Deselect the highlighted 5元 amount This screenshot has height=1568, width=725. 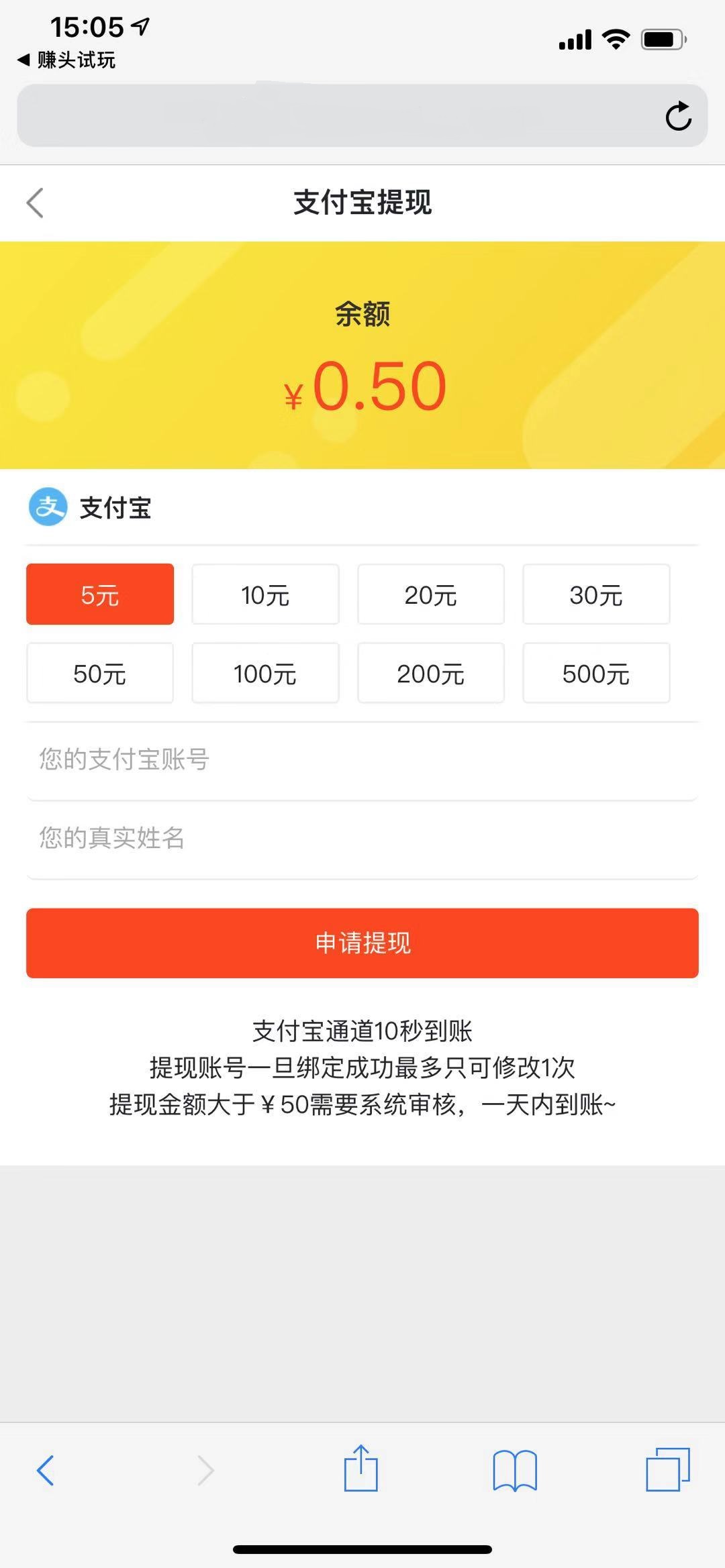click(x=99, y=594)
